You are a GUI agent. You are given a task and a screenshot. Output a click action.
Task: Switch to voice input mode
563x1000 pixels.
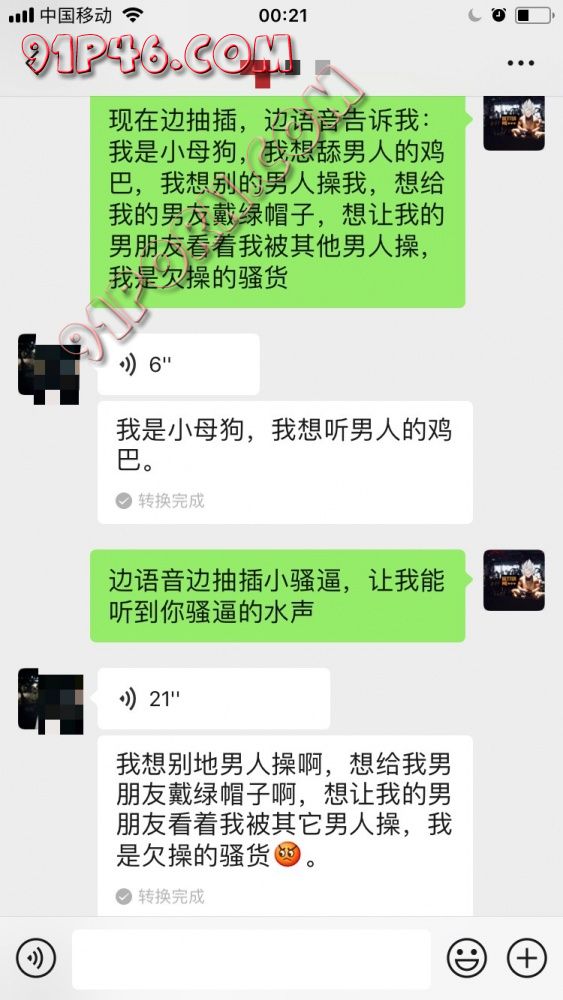tap(36, 958)
